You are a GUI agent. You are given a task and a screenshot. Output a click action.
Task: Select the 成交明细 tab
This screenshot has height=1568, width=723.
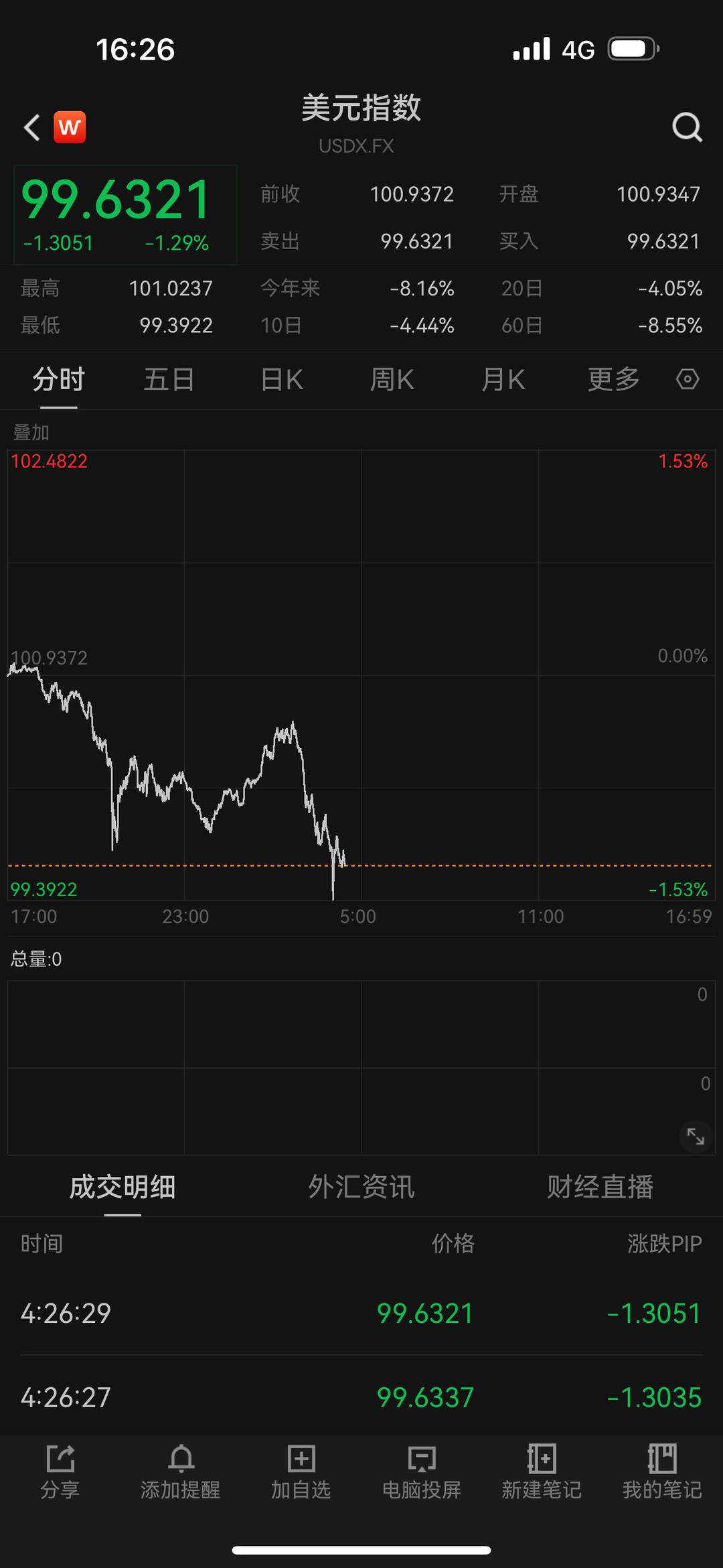pyautogui.click(x=123, y=1187)
